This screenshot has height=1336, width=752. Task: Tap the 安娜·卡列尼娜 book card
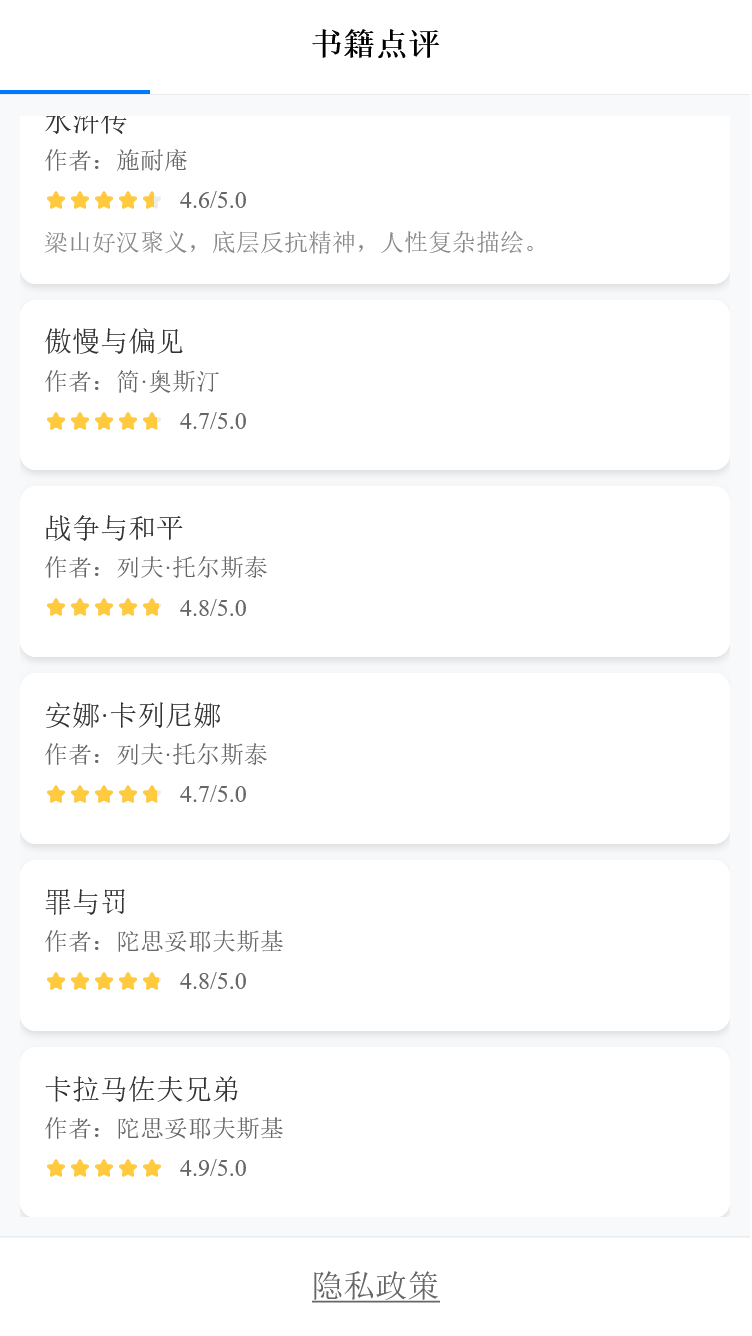[x=375, y=758]
